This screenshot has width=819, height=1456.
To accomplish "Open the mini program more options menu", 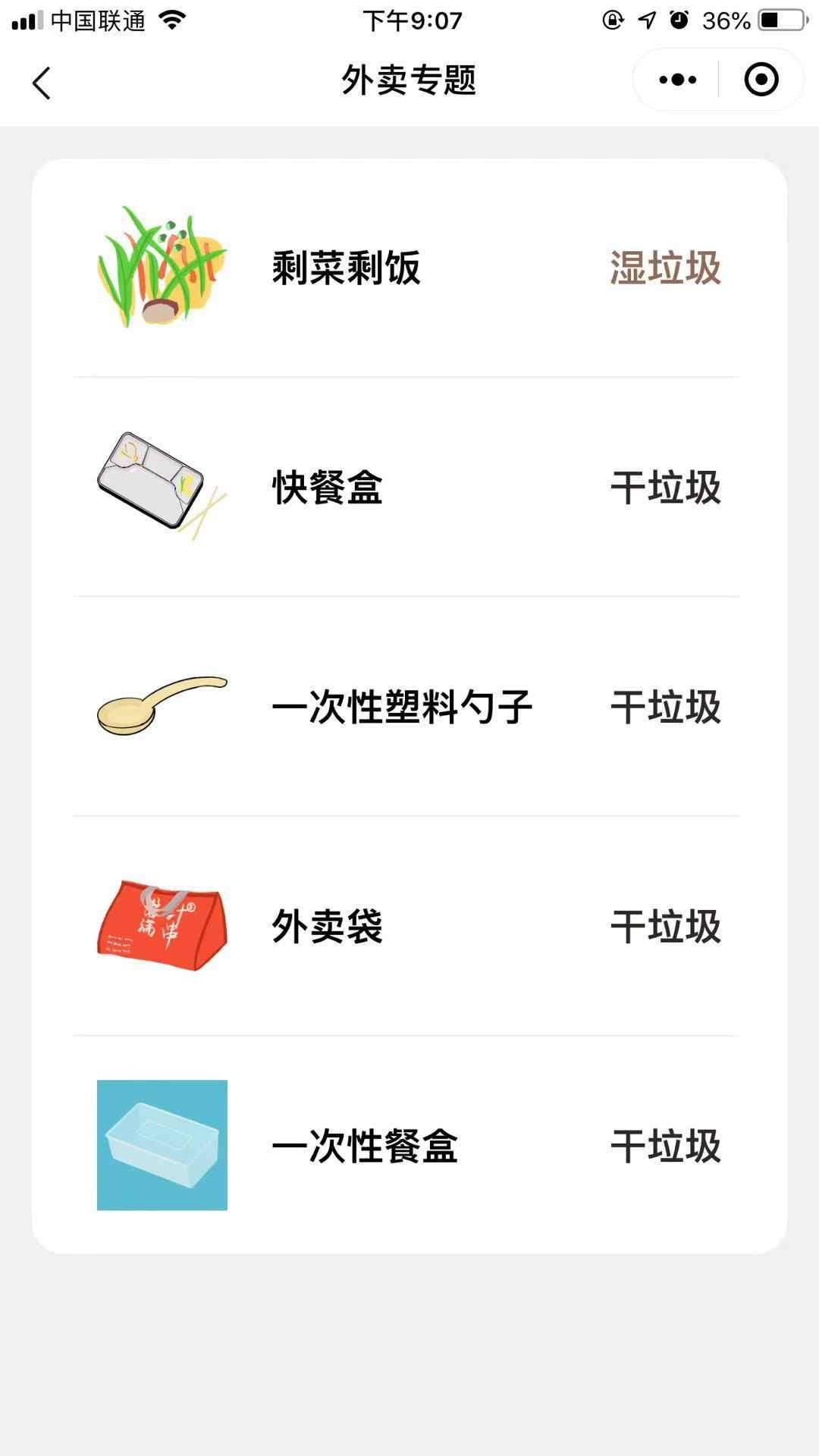I will click(x=677, y=80).
